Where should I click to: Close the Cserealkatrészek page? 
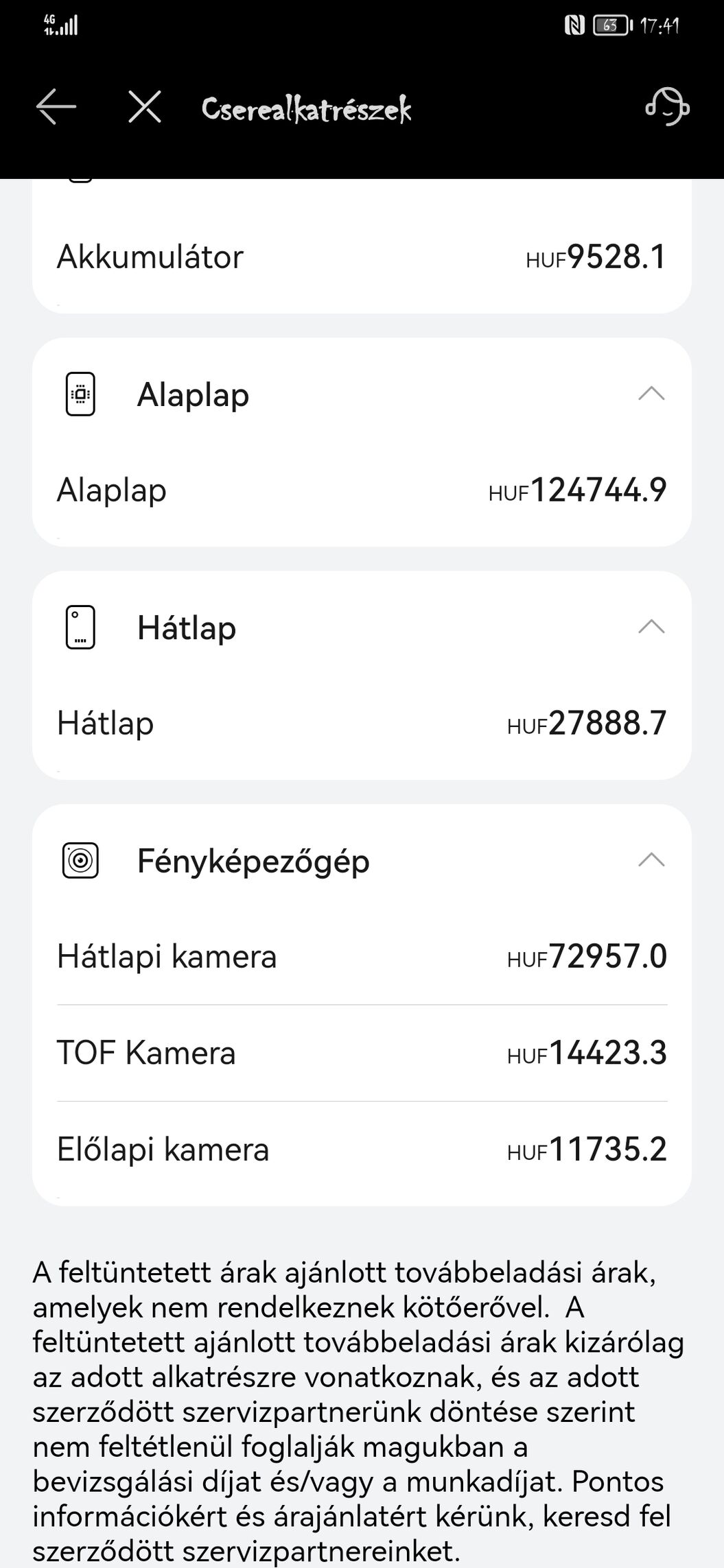click(x=145, y=107)
